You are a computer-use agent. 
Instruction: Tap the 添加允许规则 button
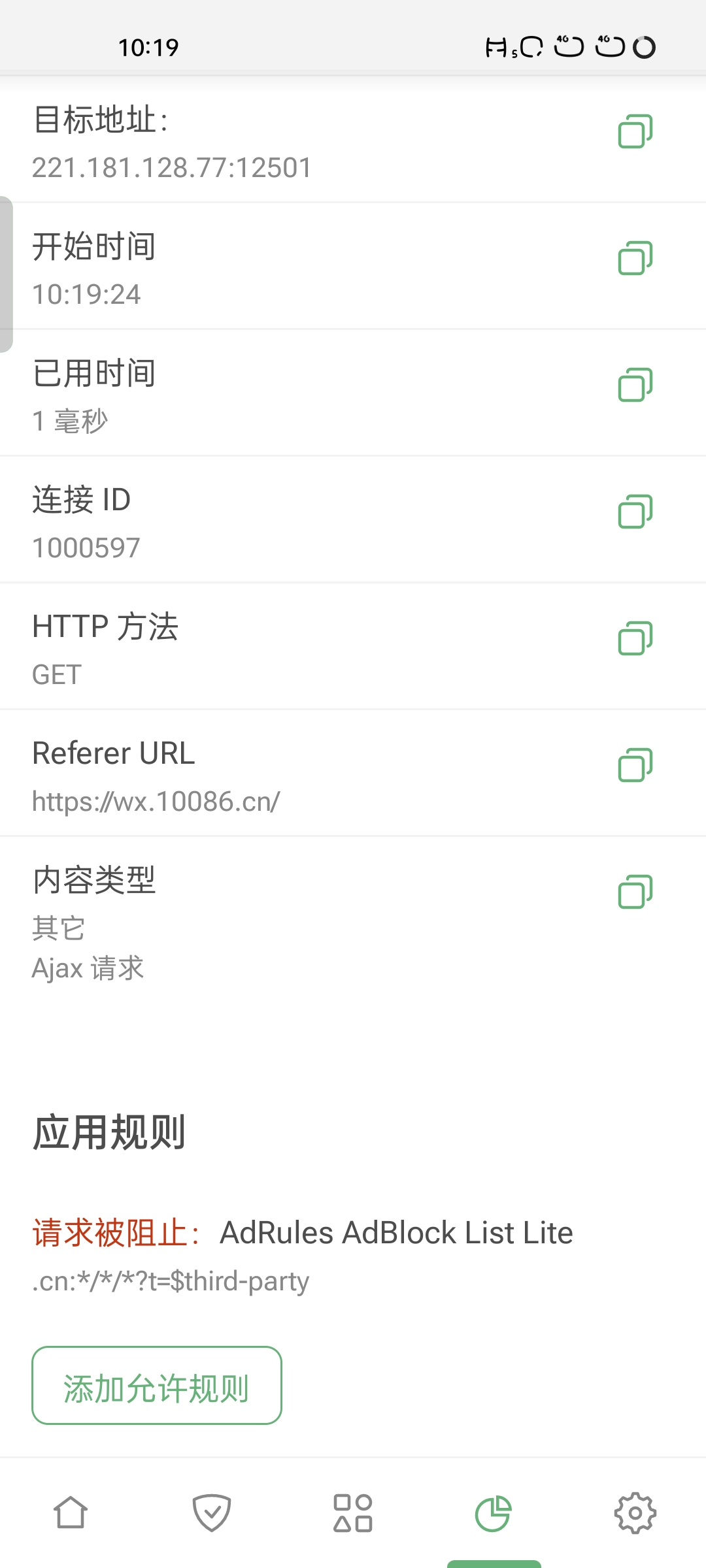156,1386
